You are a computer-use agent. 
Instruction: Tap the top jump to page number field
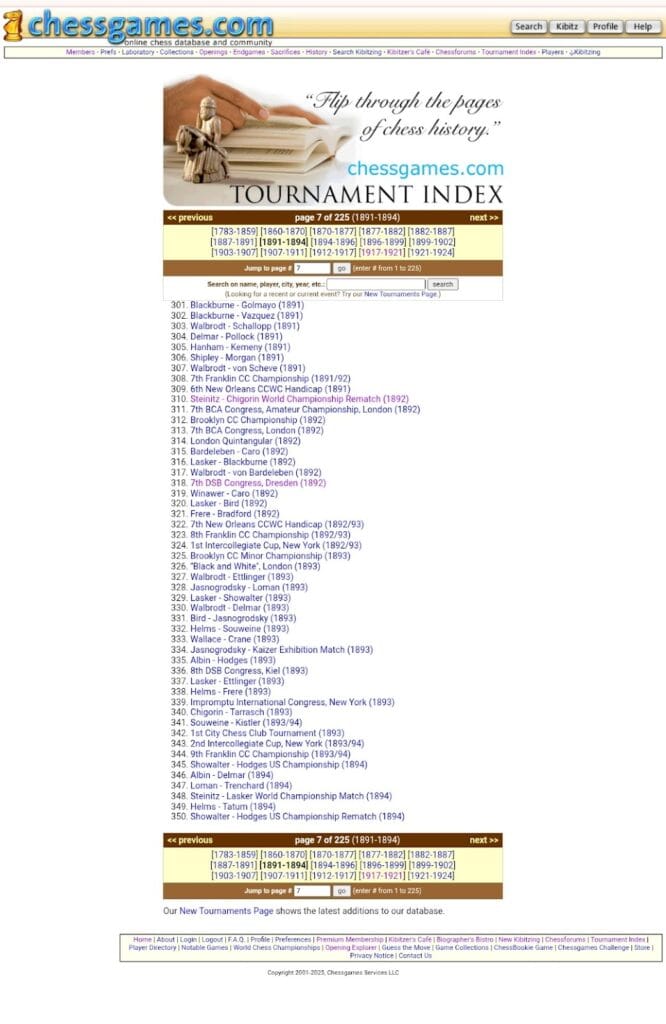(312, 268)
